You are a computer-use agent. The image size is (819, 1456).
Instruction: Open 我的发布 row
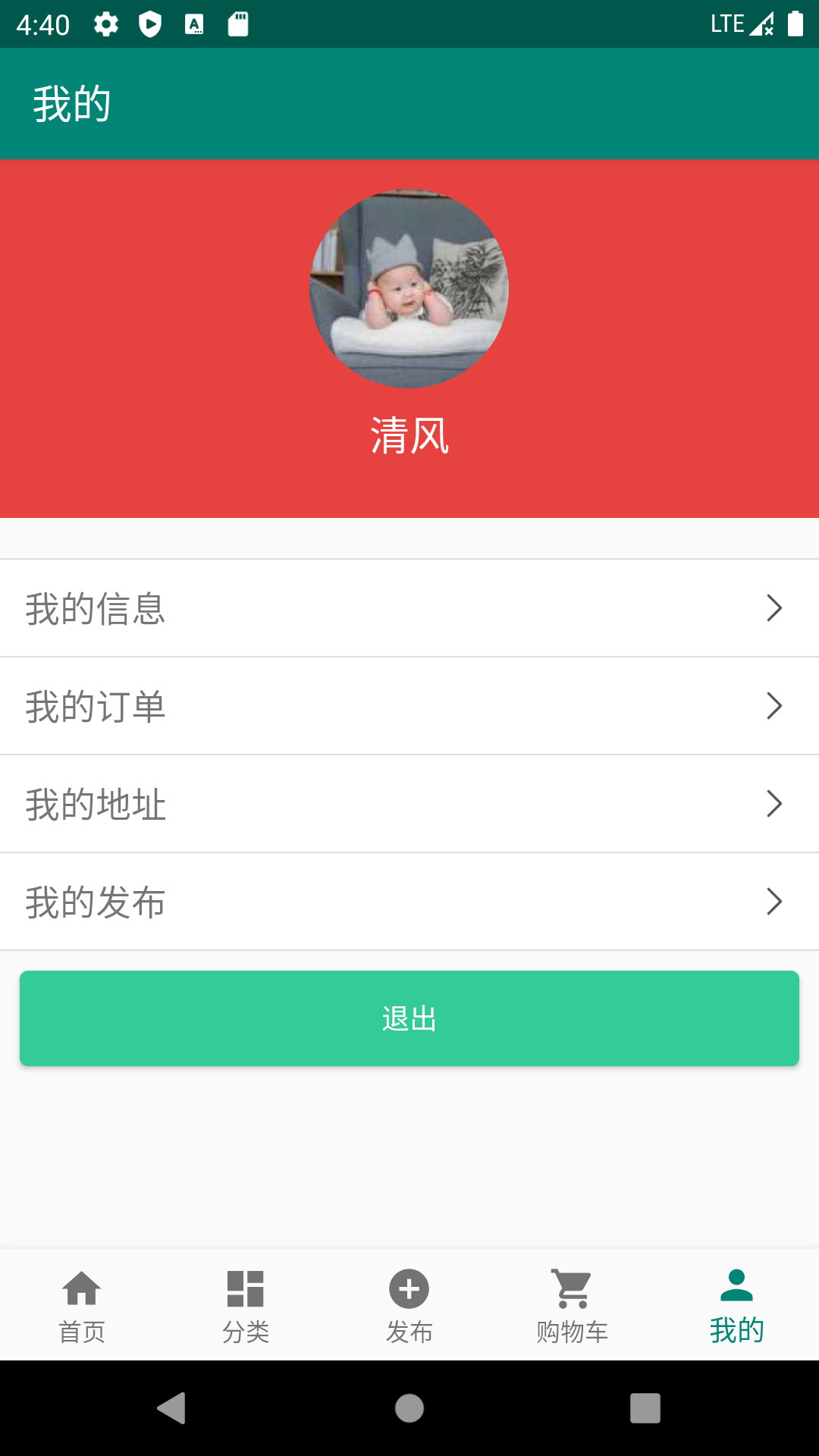click(409, 902)
